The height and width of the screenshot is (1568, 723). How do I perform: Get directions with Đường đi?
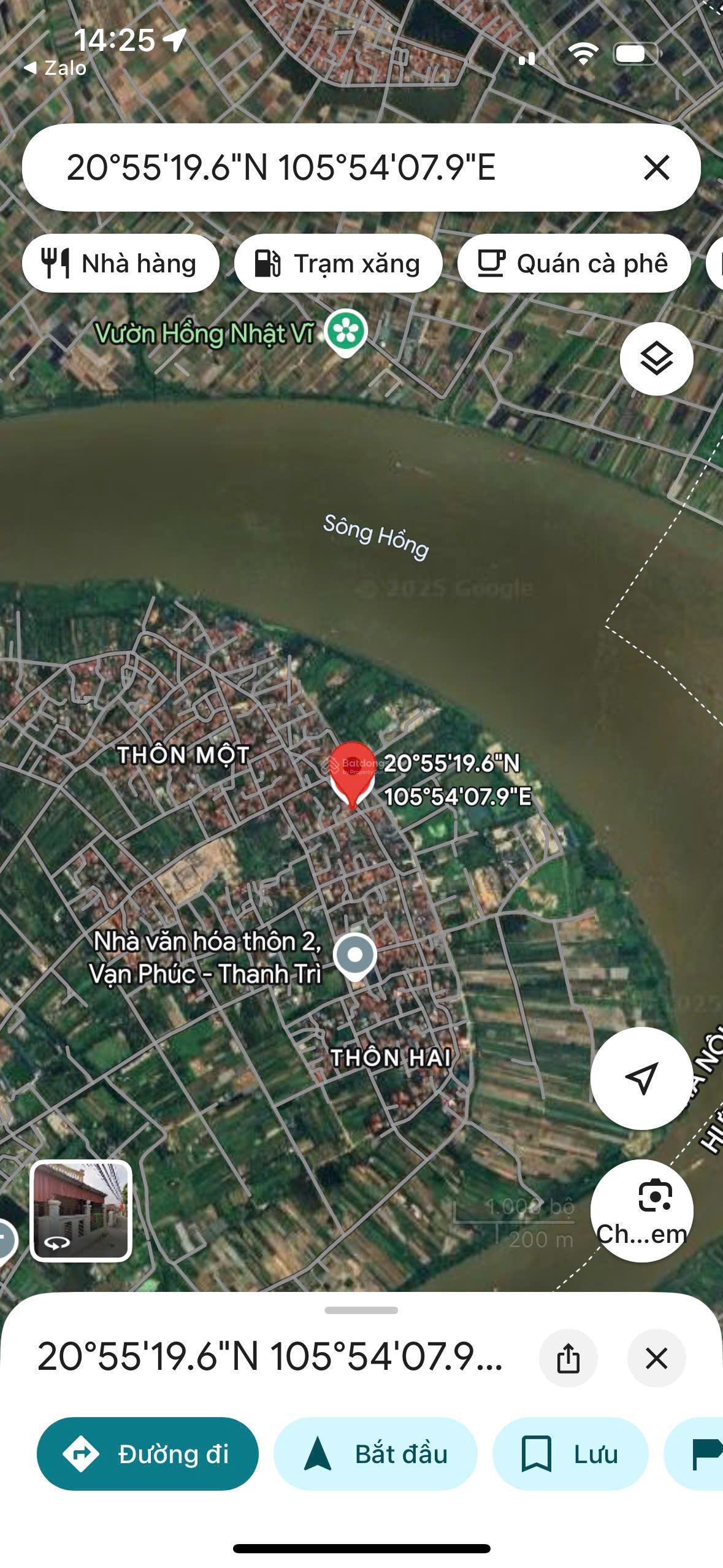coord(147,1454)
